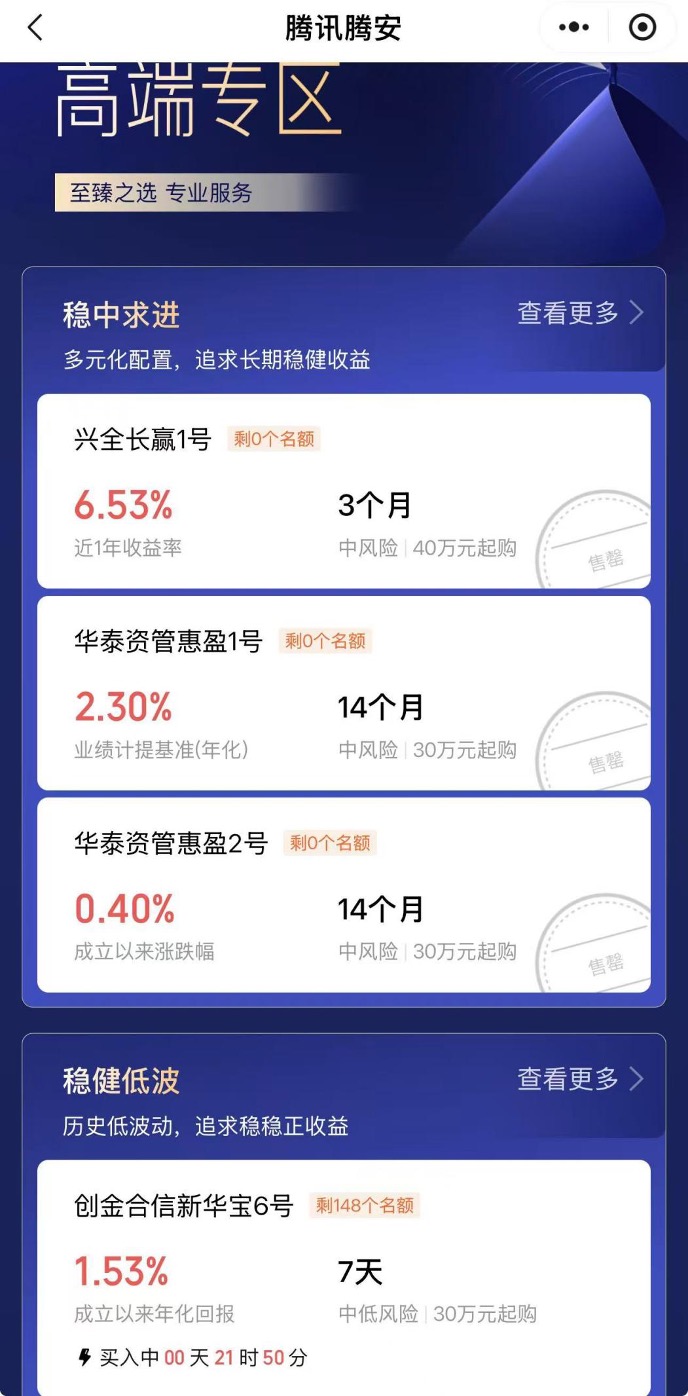
Task: View more in the 稳健低波 section
Action: point(580,1079)
